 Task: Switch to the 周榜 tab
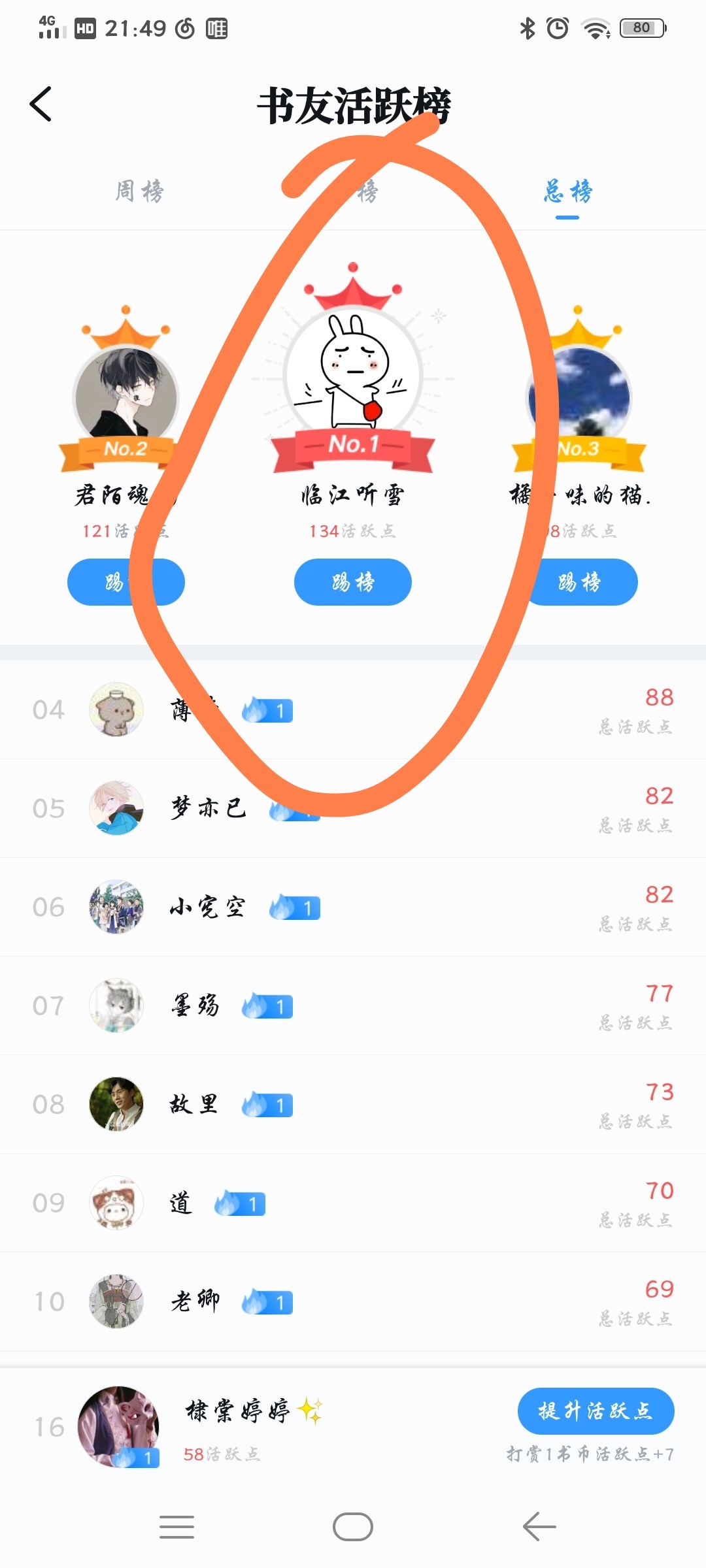tap(139, 191)
